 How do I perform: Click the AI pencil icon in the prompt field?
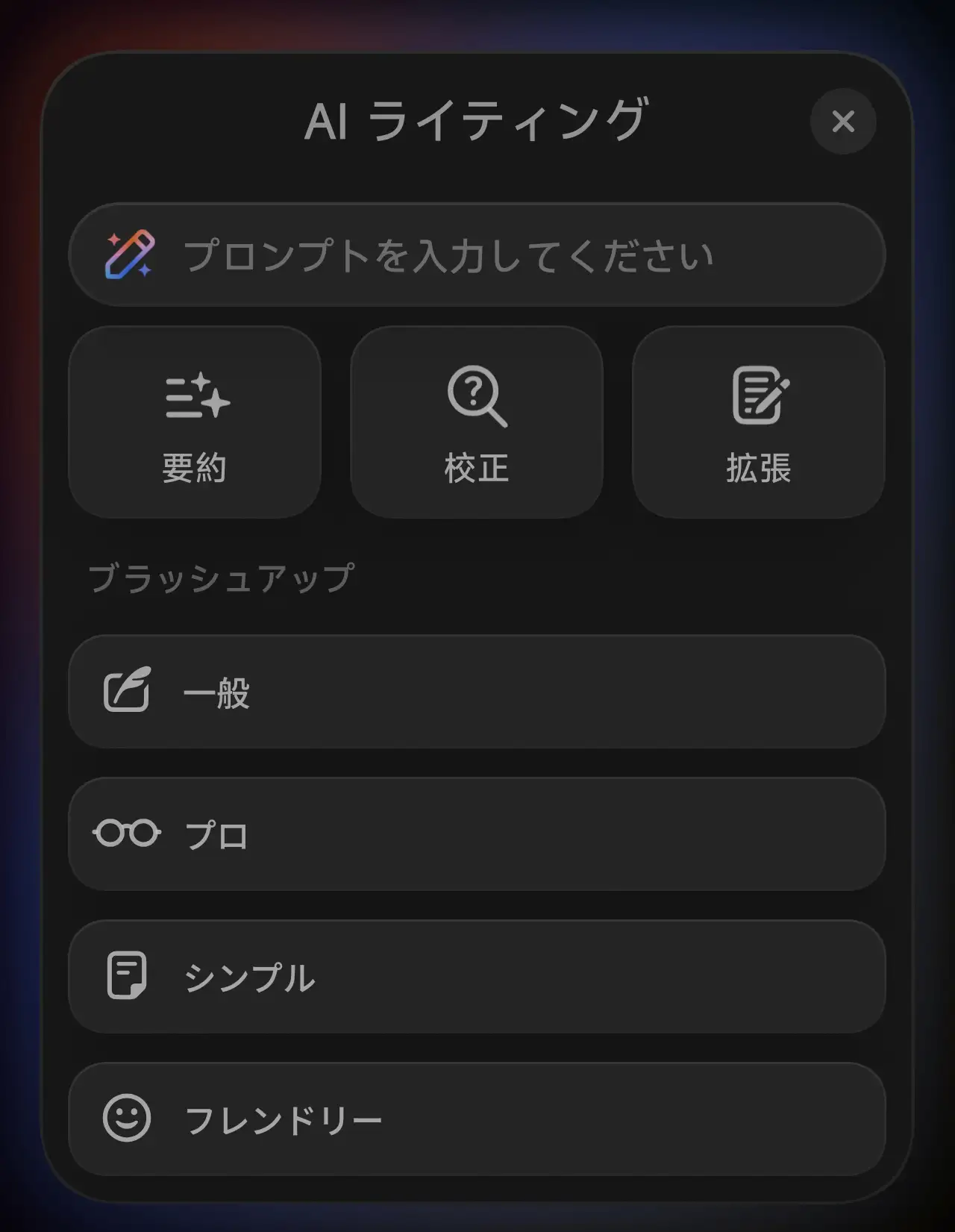click(131, 254)
